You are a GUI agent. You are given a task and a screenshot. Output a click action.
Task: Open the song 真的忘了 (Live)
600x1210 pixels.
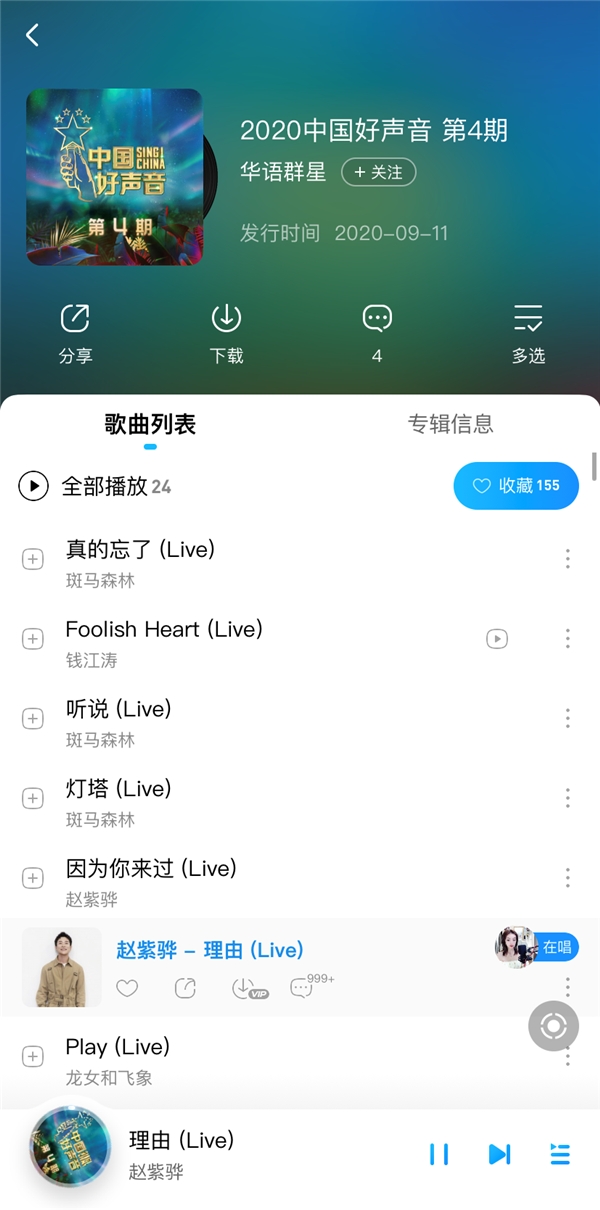coord(140,550)
